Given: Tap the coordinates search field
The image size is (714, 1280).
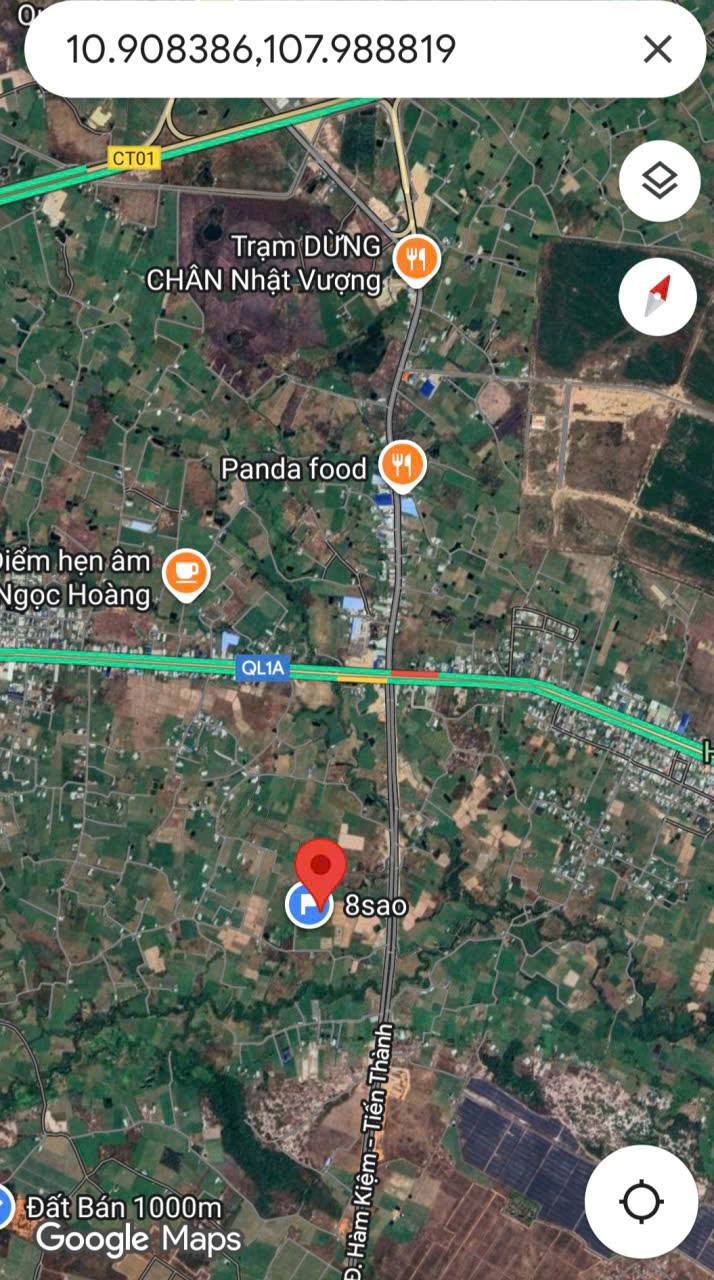Looking at the screenshot, I should (330, 49).
